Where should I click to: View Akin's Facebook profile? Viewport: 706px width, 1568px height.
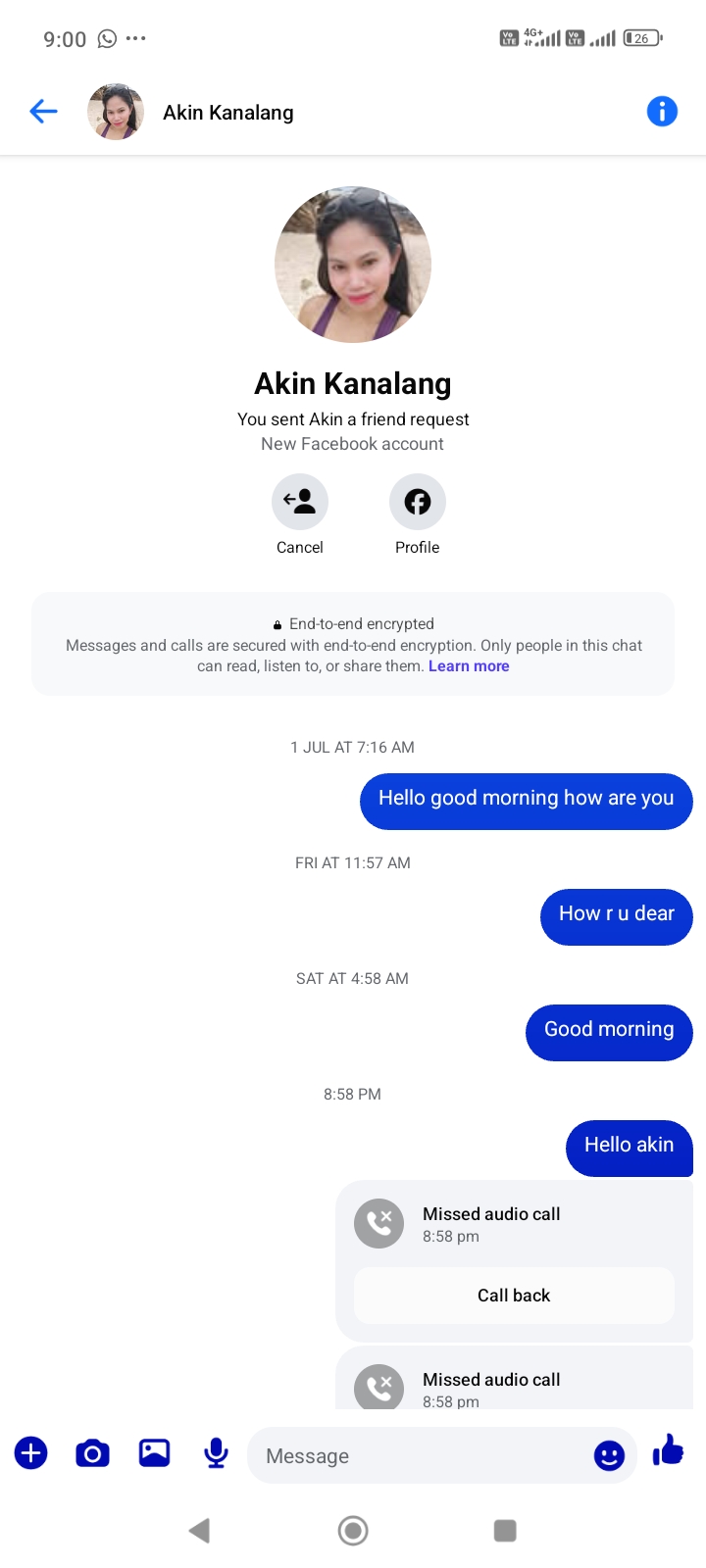pyautogui.click(x=417, y=502)
